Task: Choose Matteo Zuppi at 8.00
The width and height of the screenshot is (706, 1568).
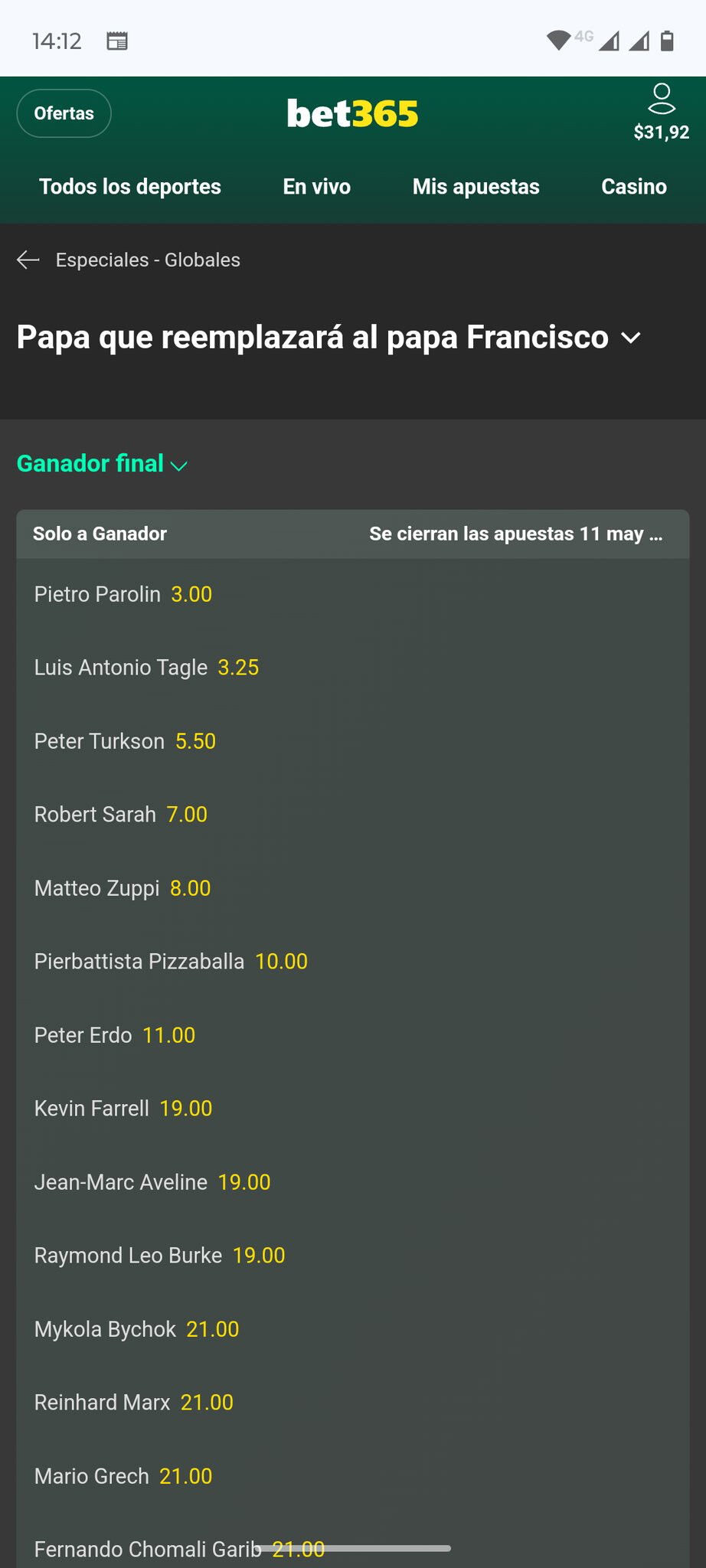Action: coord(353,888)
